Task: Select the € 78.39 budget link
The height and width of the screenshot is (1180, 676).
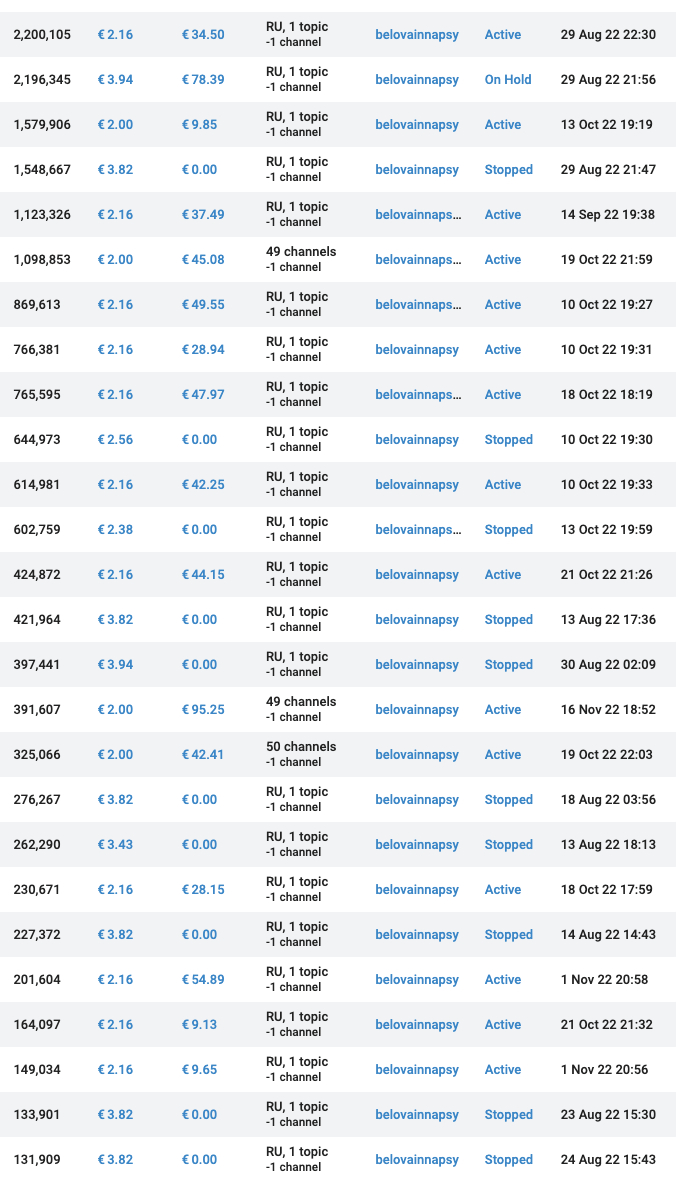Action: (203, 80)
